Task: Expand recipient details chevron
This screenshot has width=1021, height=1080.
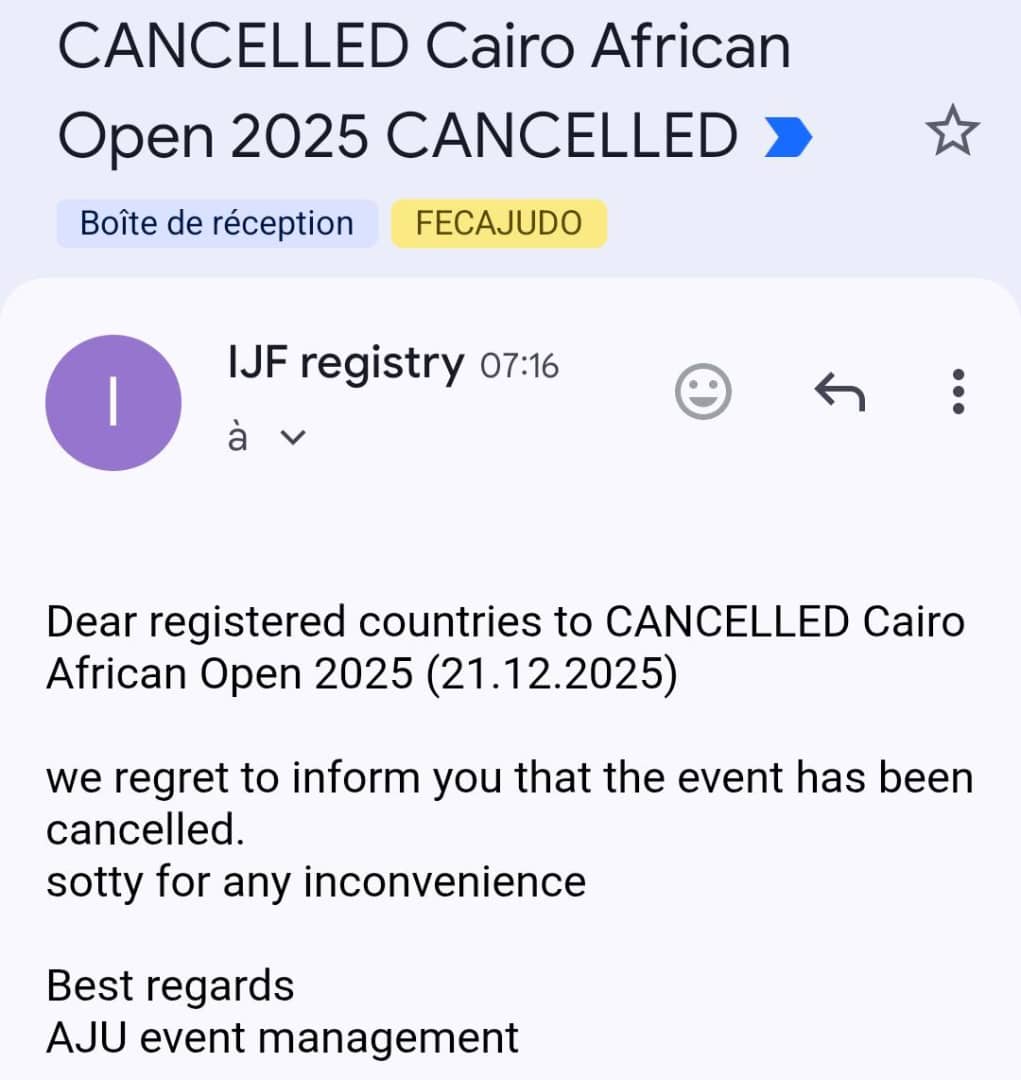Action: [x=291, y=438]
